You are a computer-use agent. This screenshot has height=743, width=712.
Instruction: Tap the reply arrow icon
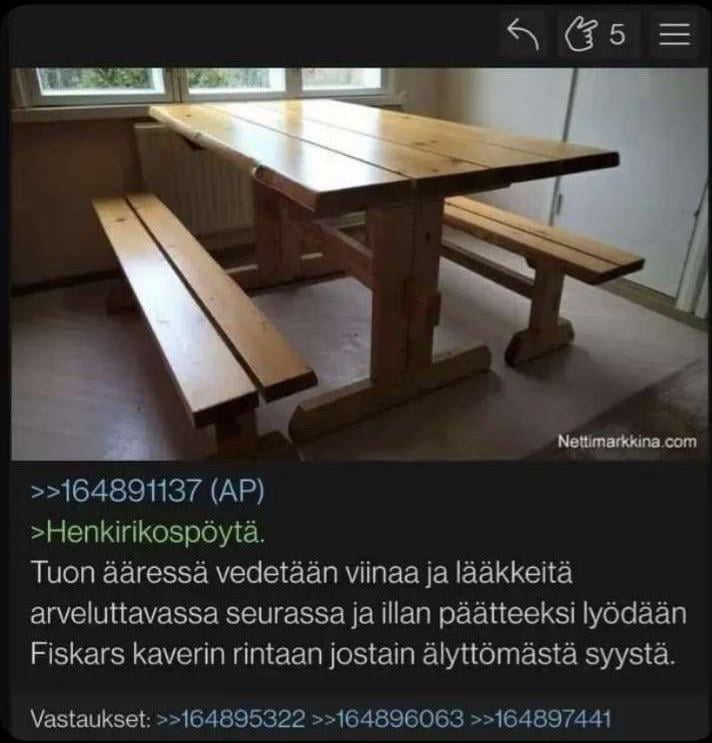click(523, 35)
